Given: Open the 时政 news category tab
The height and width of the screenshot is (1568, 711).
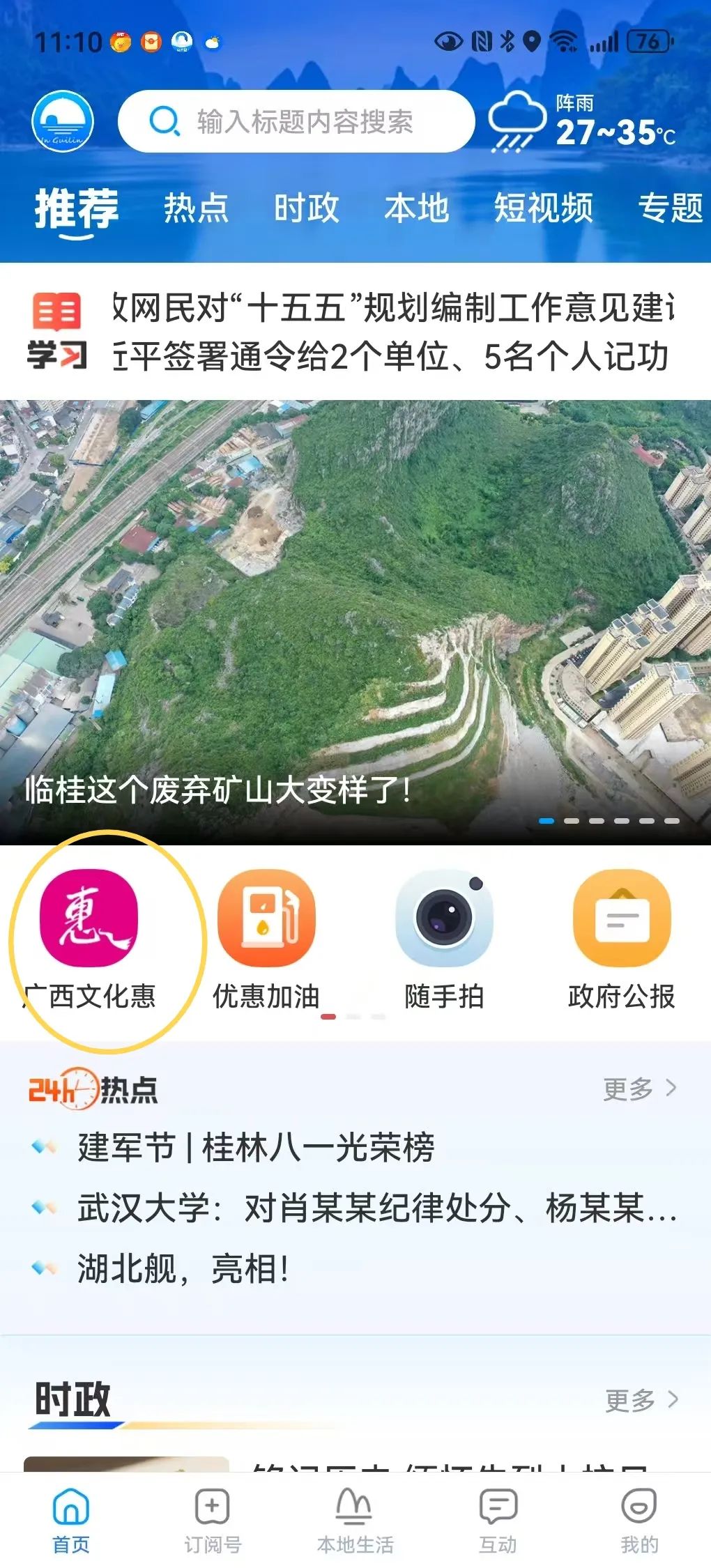Looking at the screenshot, I should pos(307,209).
